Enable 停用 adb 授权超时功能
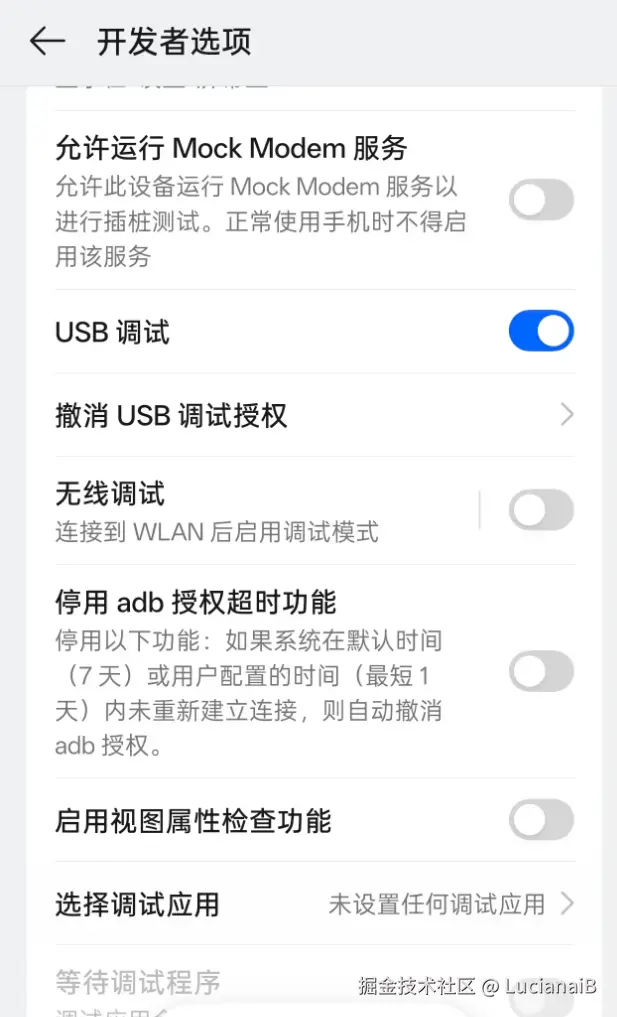 coord(541,671)
